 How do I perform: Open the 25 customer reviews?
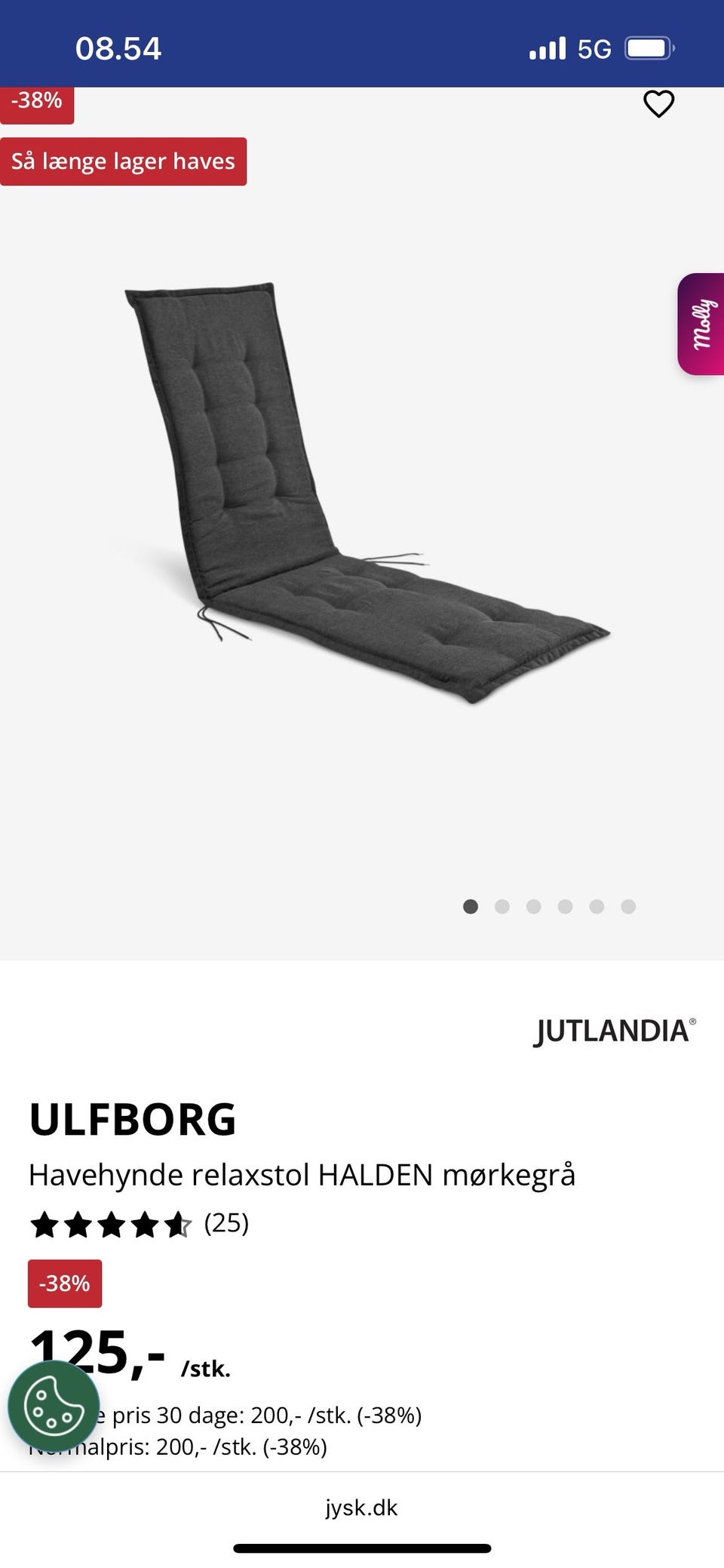pos(226,1223)
